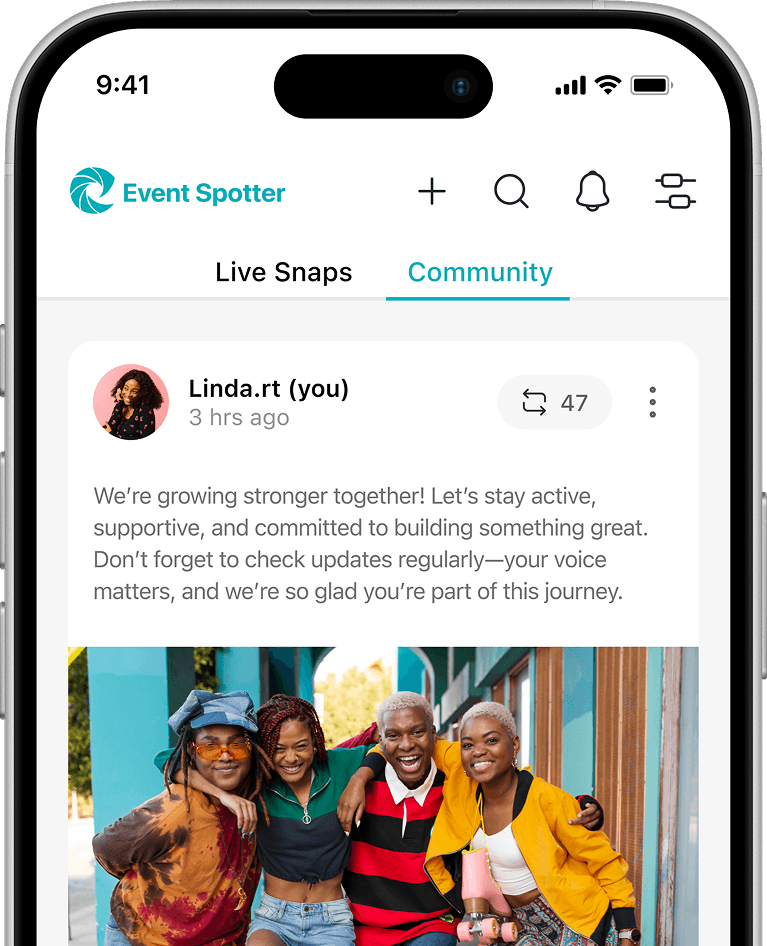View Linda.rt's profile picture
This screenshot has width=767, height=946.
point(131,402)
